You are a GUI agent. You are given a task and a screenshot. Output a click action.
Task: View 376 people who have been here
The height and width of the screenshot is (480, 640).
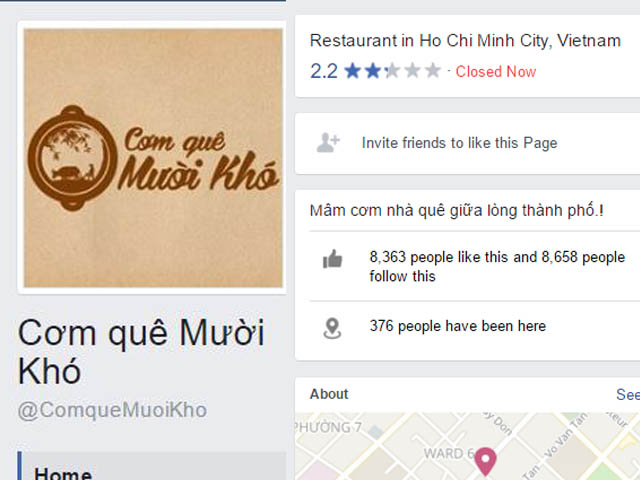[x=457, y=326]
